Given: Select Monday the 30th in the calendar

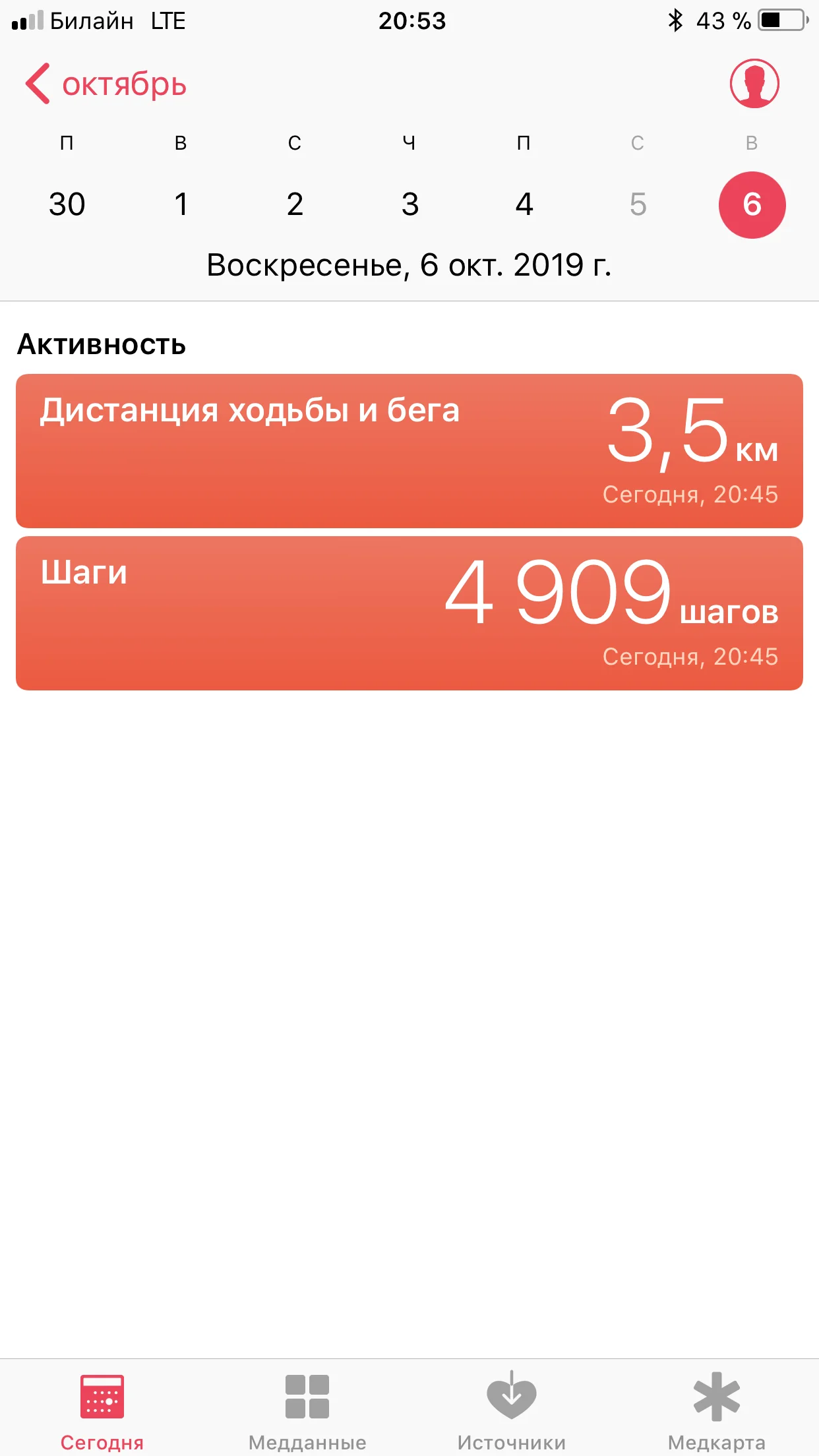Looking at the screenshot, I should 67,204.
